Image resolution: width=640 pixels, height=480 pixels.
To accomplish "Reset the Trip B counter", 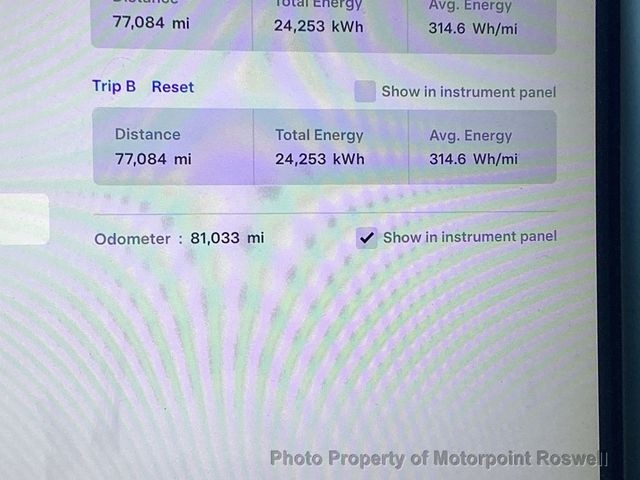I will point(173,87).
